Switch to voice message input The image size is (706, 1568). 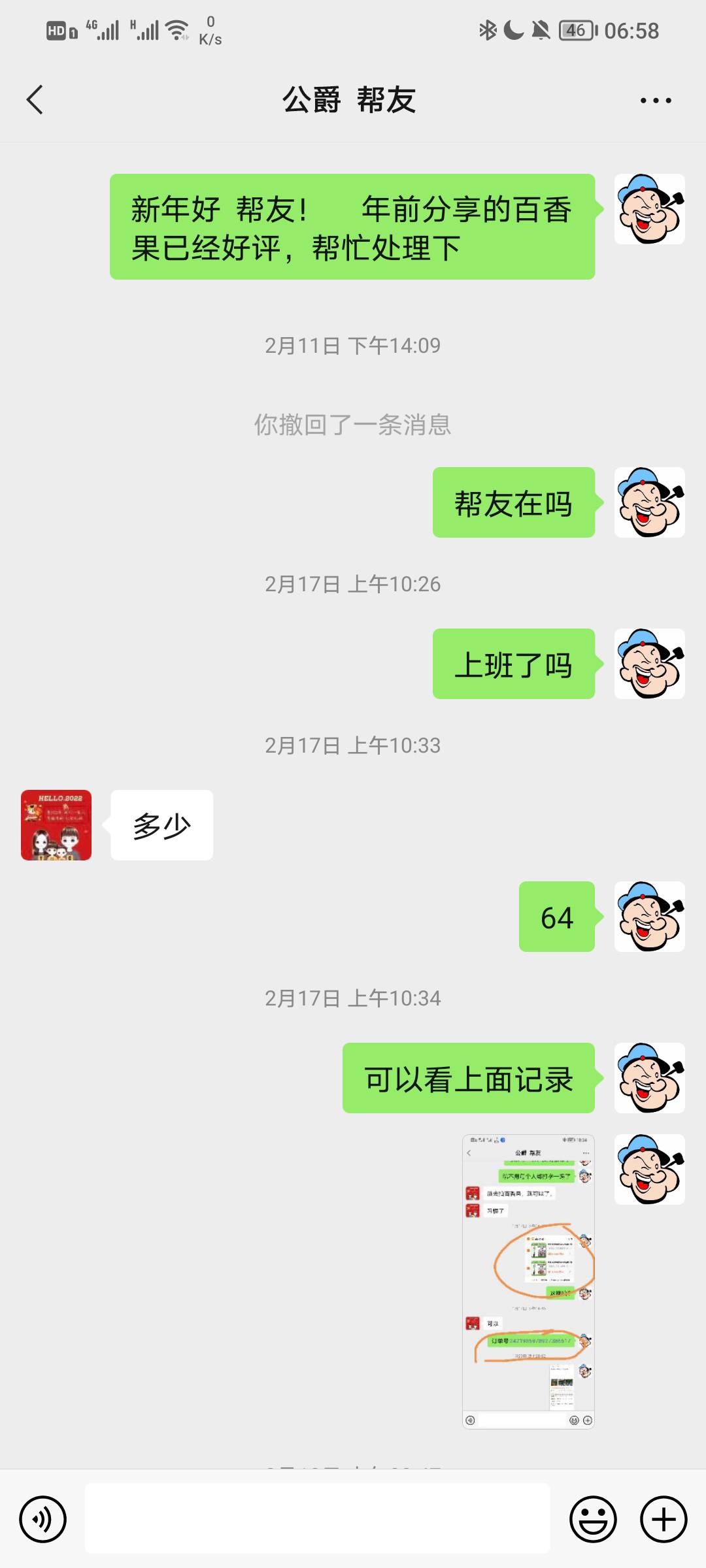click(43, 1519)
